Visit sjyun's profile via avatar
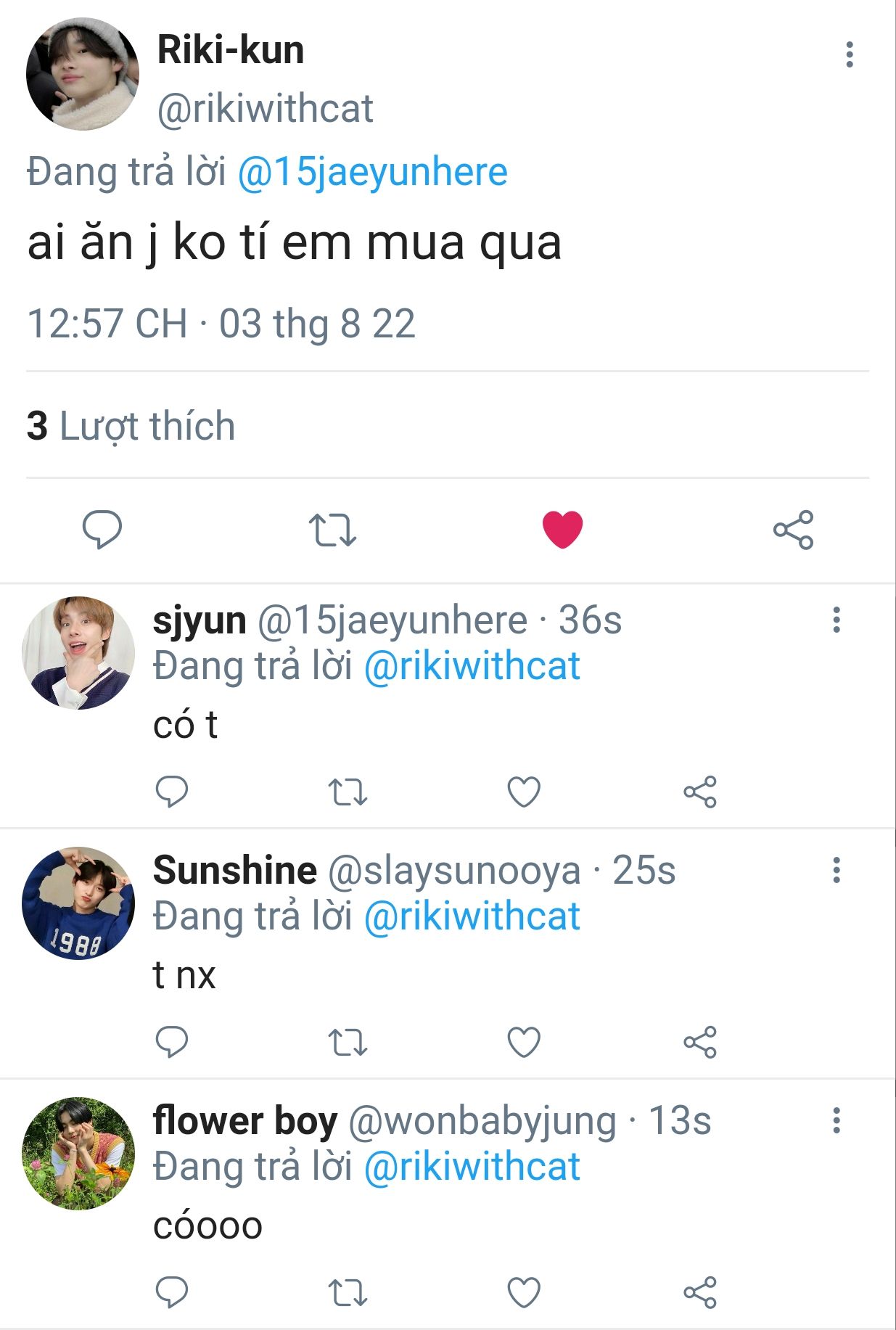Viewport: 896px width, 1330px height. [x=78, y=652]
